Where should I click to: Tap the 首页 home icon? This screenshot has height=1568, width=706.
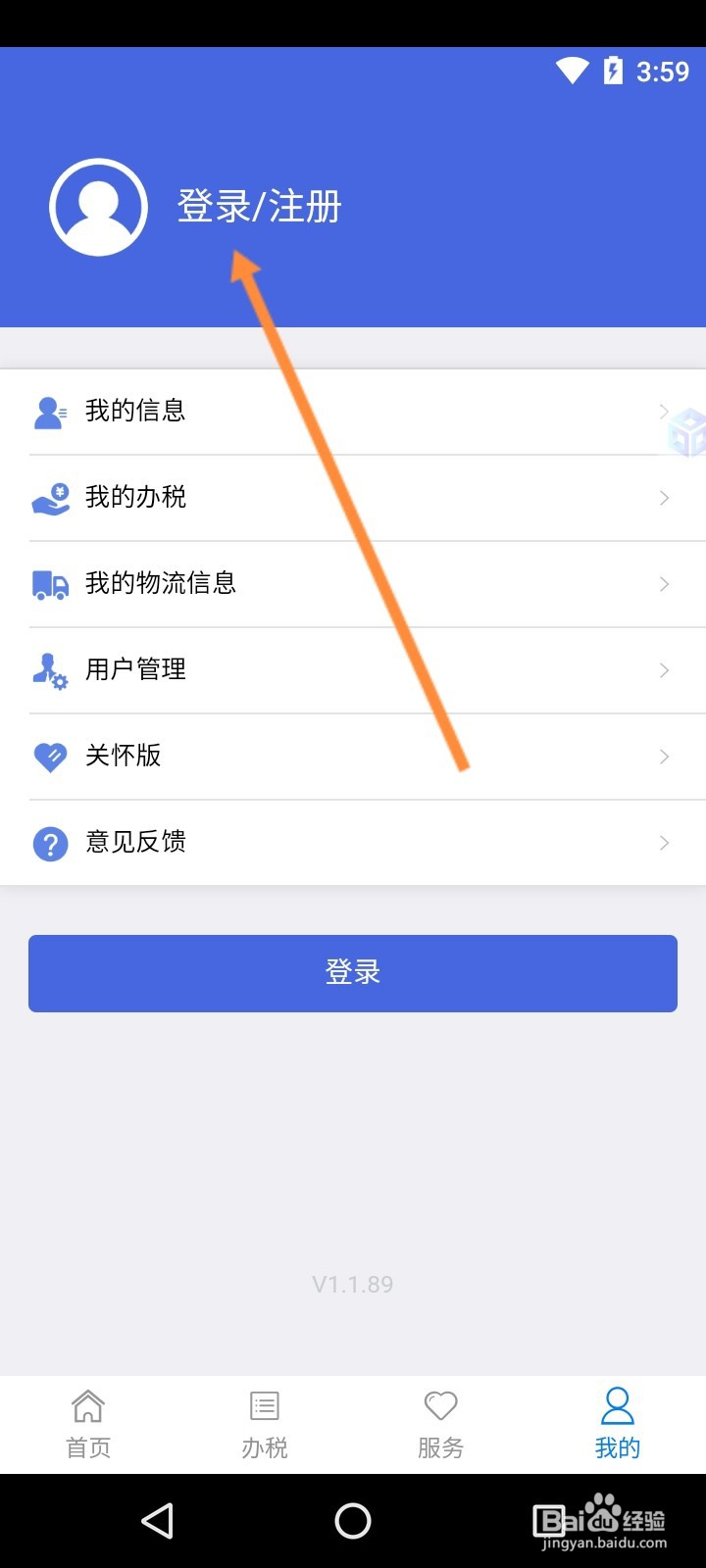[x=87, y=1407]
